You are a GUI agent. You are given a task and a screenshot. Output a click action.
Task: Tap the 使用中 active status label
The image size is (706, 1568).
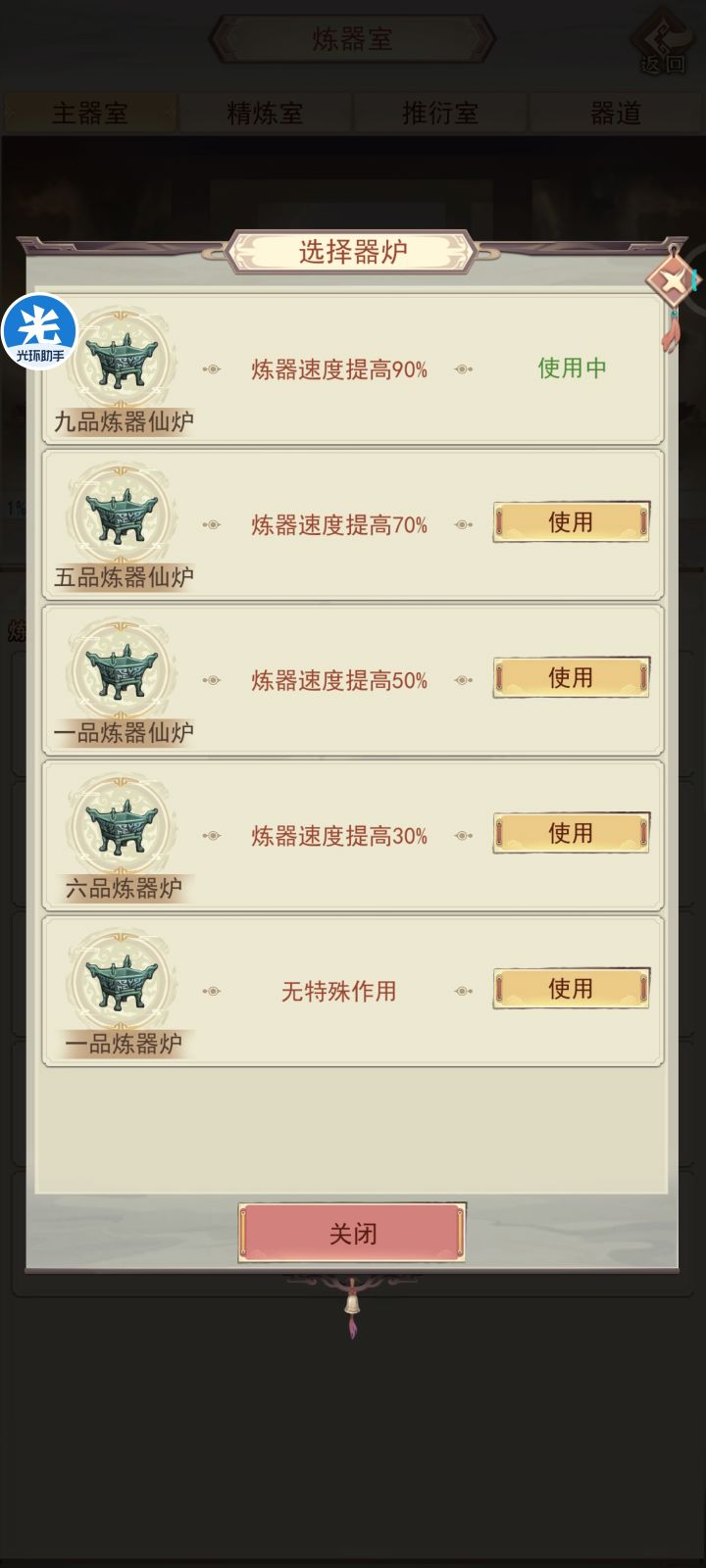click(571, 369)
